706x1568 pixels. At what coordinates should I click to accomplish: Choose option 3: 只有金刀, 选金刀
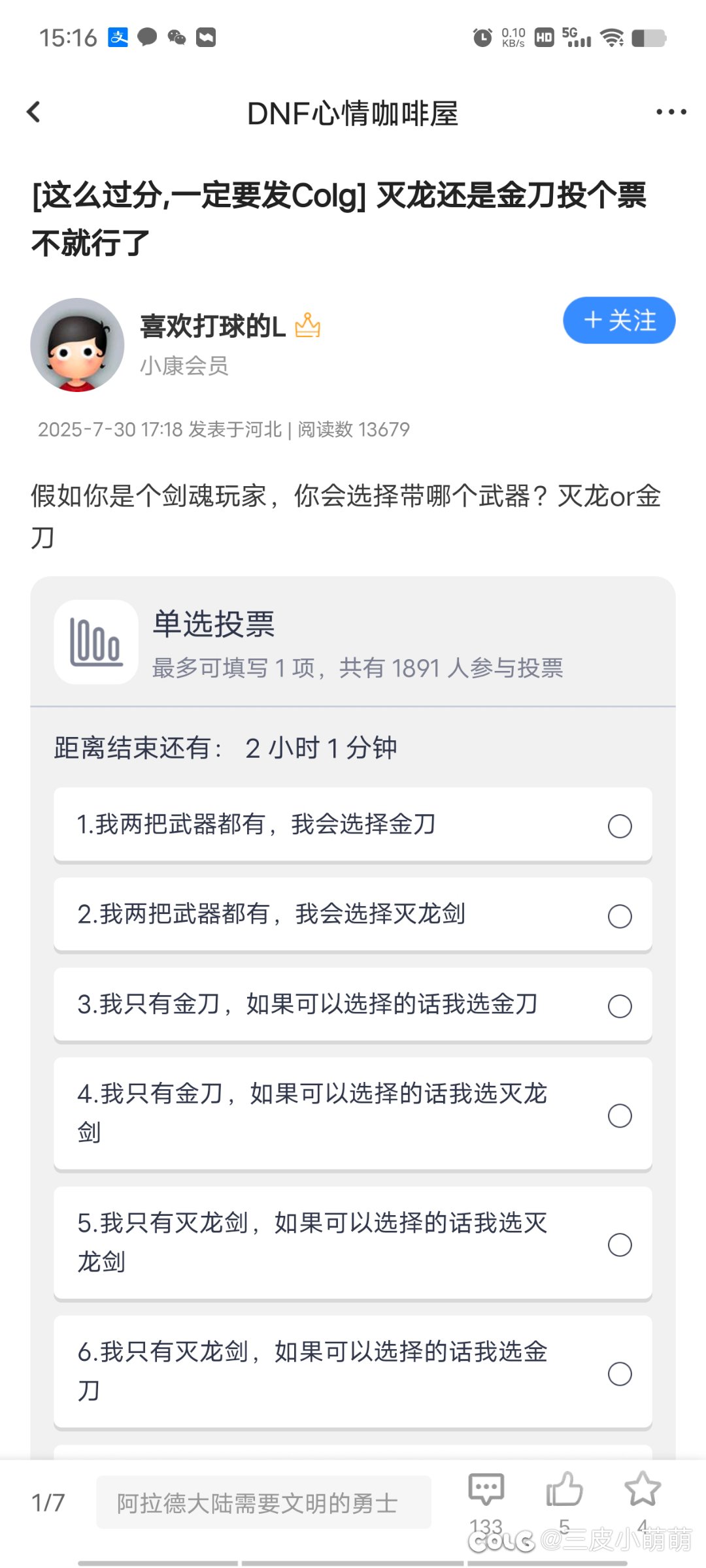[353, 1005]
